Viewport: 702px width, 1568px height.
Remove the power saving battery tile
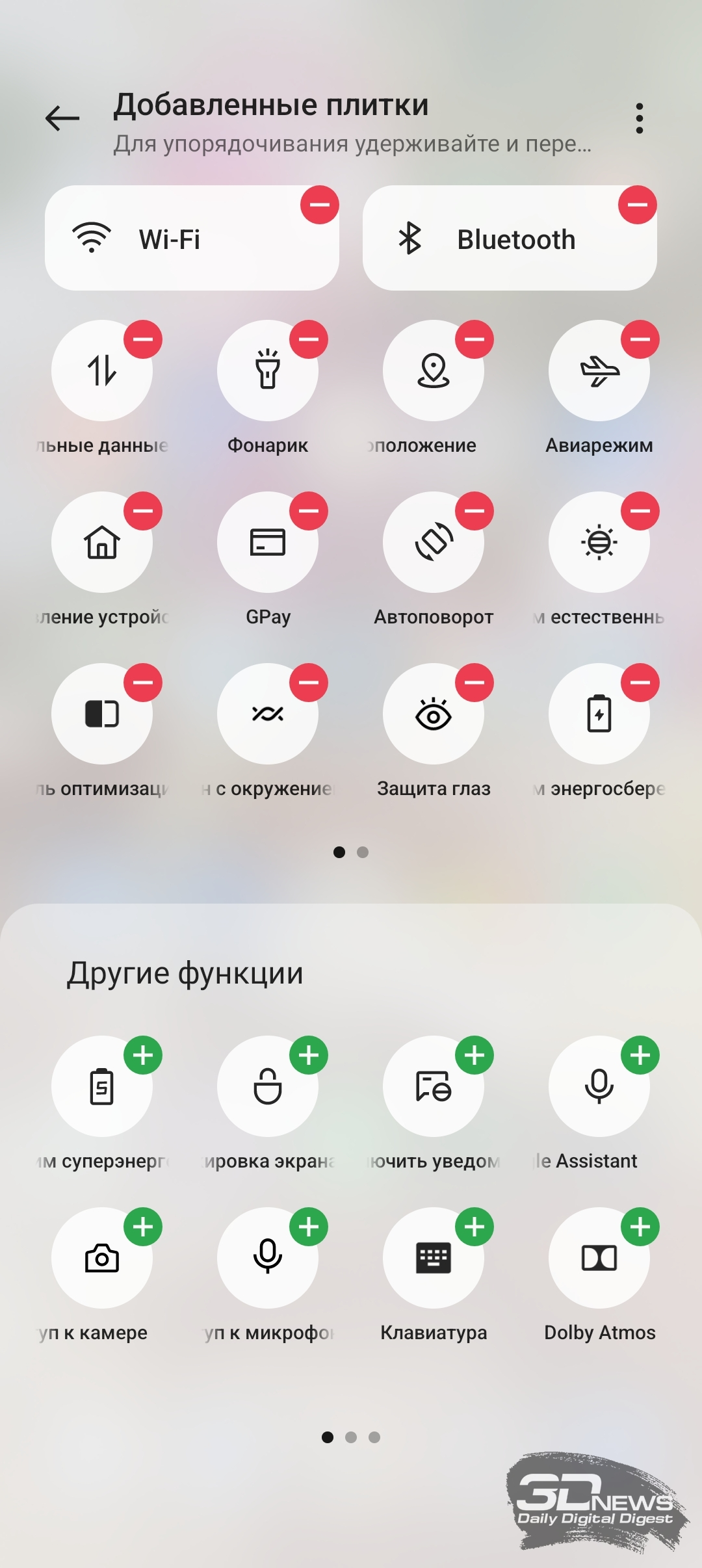(640, 683)
